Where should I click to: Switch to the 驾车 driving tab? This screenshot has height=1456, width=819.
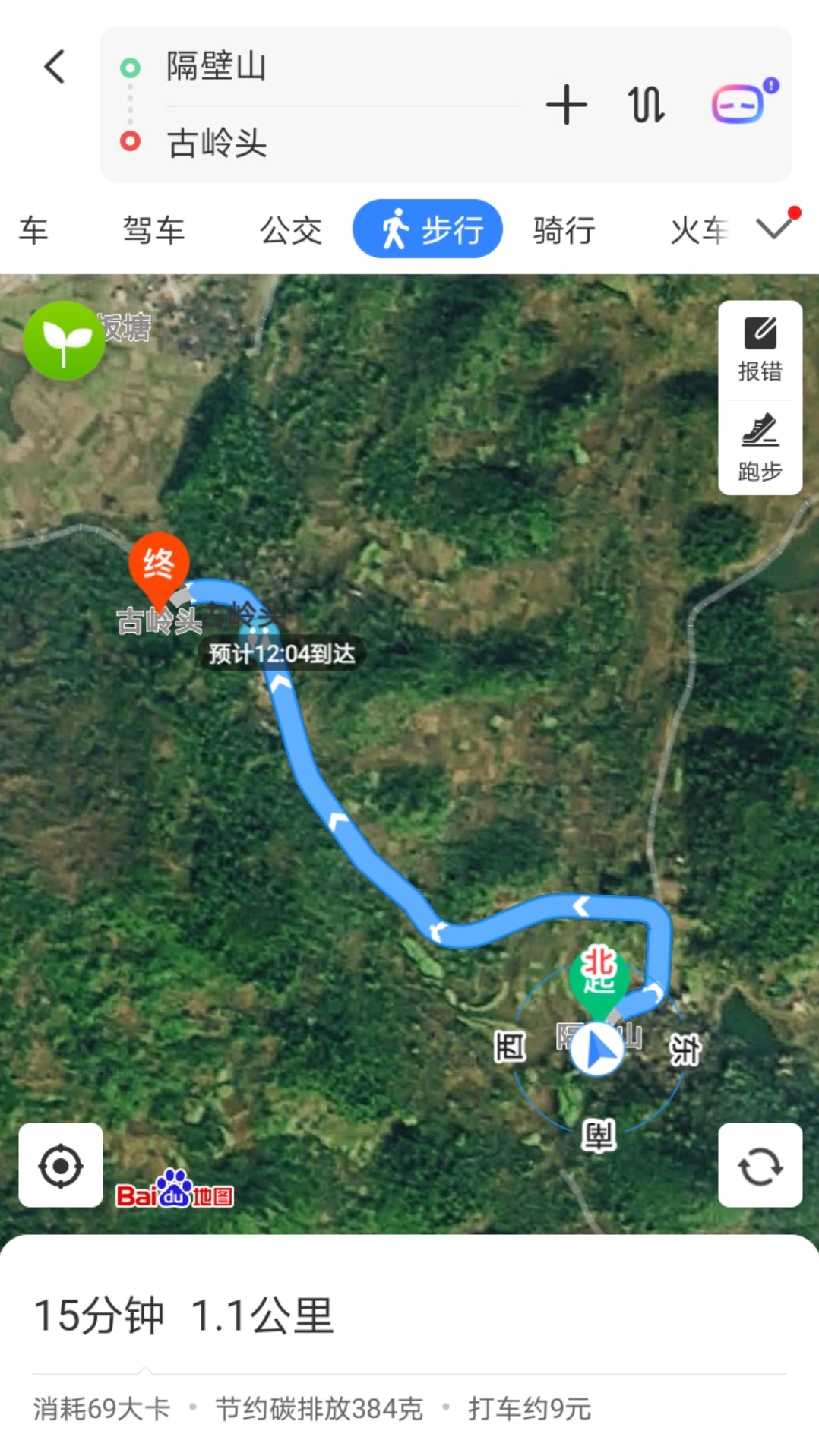[x=153, y=229]
